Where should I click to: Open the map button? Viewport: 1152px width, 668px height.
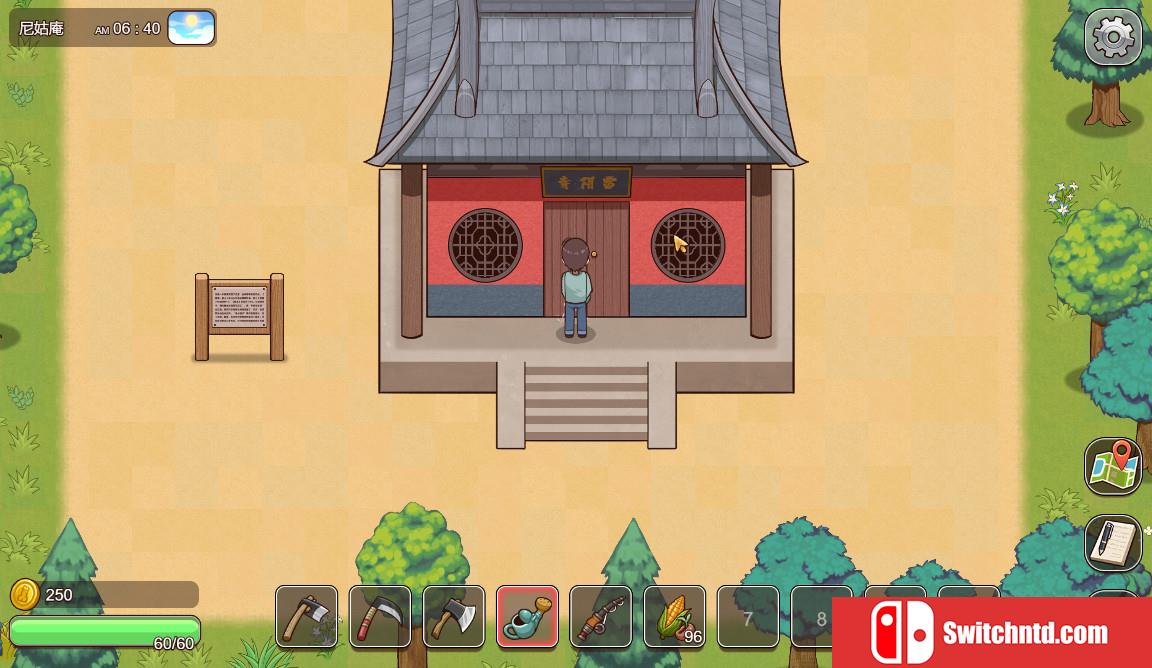(x=1113, y=466)
